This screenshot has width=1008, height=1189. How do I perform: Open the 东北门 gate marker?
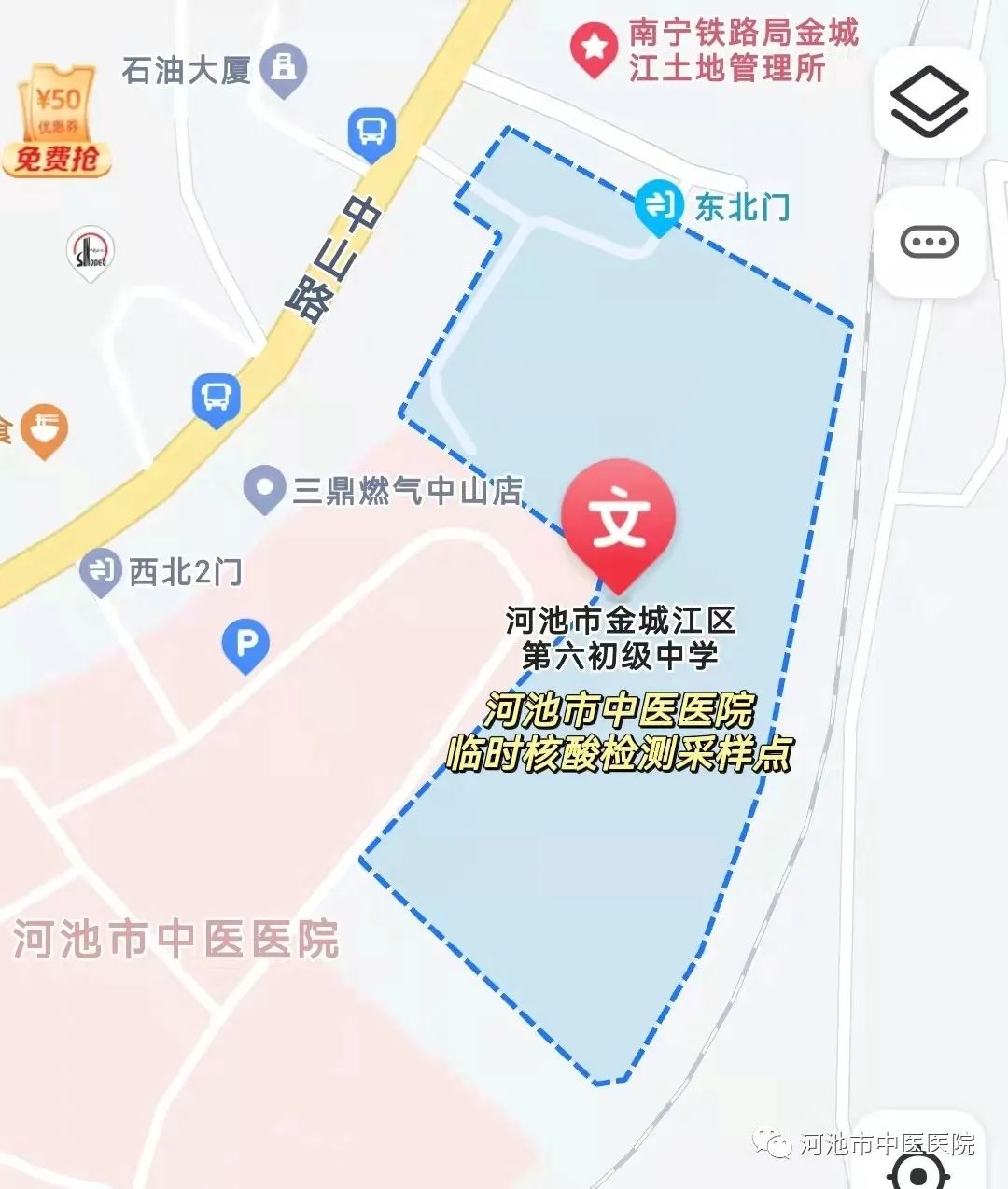659,205
